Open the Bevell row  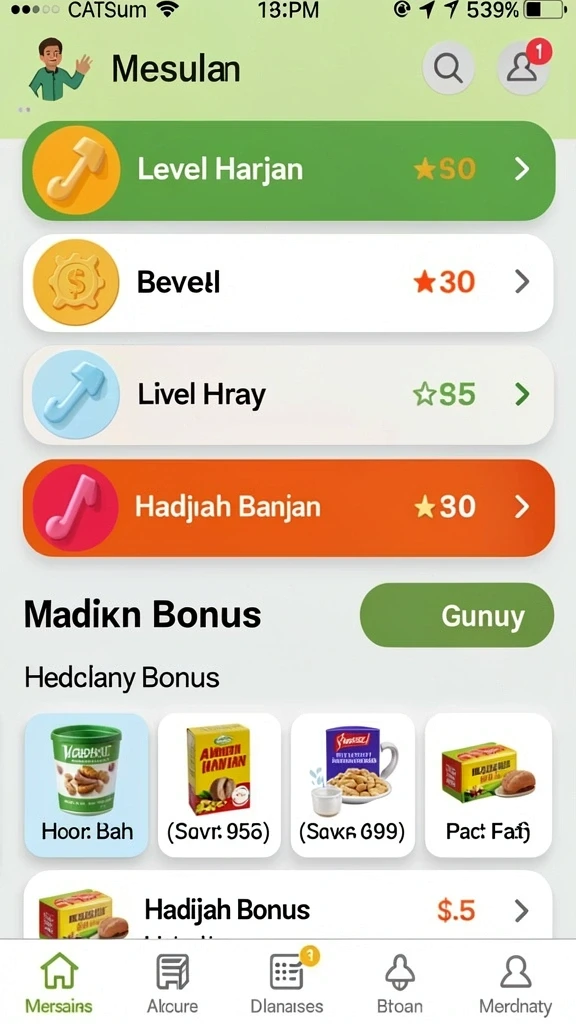pos(289,282)
